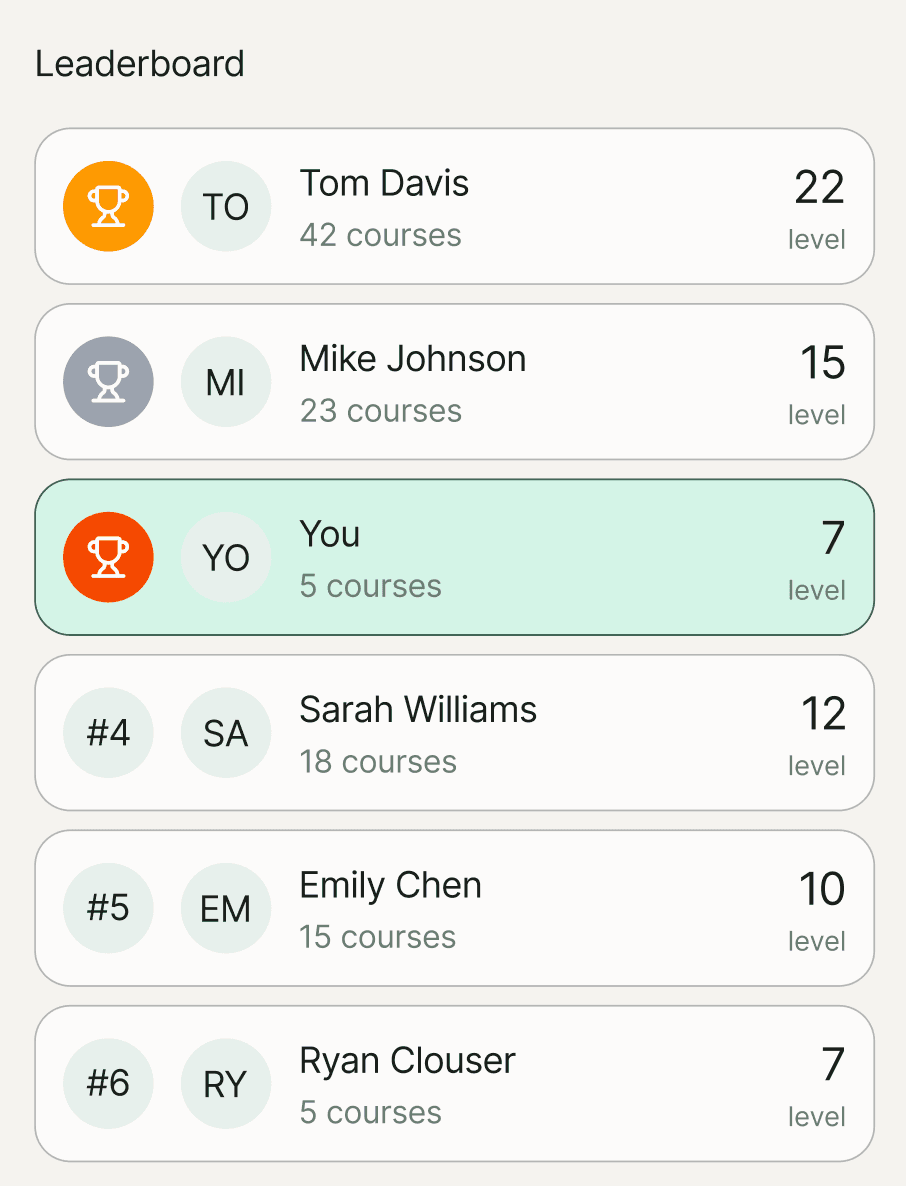
Task: Click the level 7 value on Ryan Clouser's row
Action: (831, 1066)
